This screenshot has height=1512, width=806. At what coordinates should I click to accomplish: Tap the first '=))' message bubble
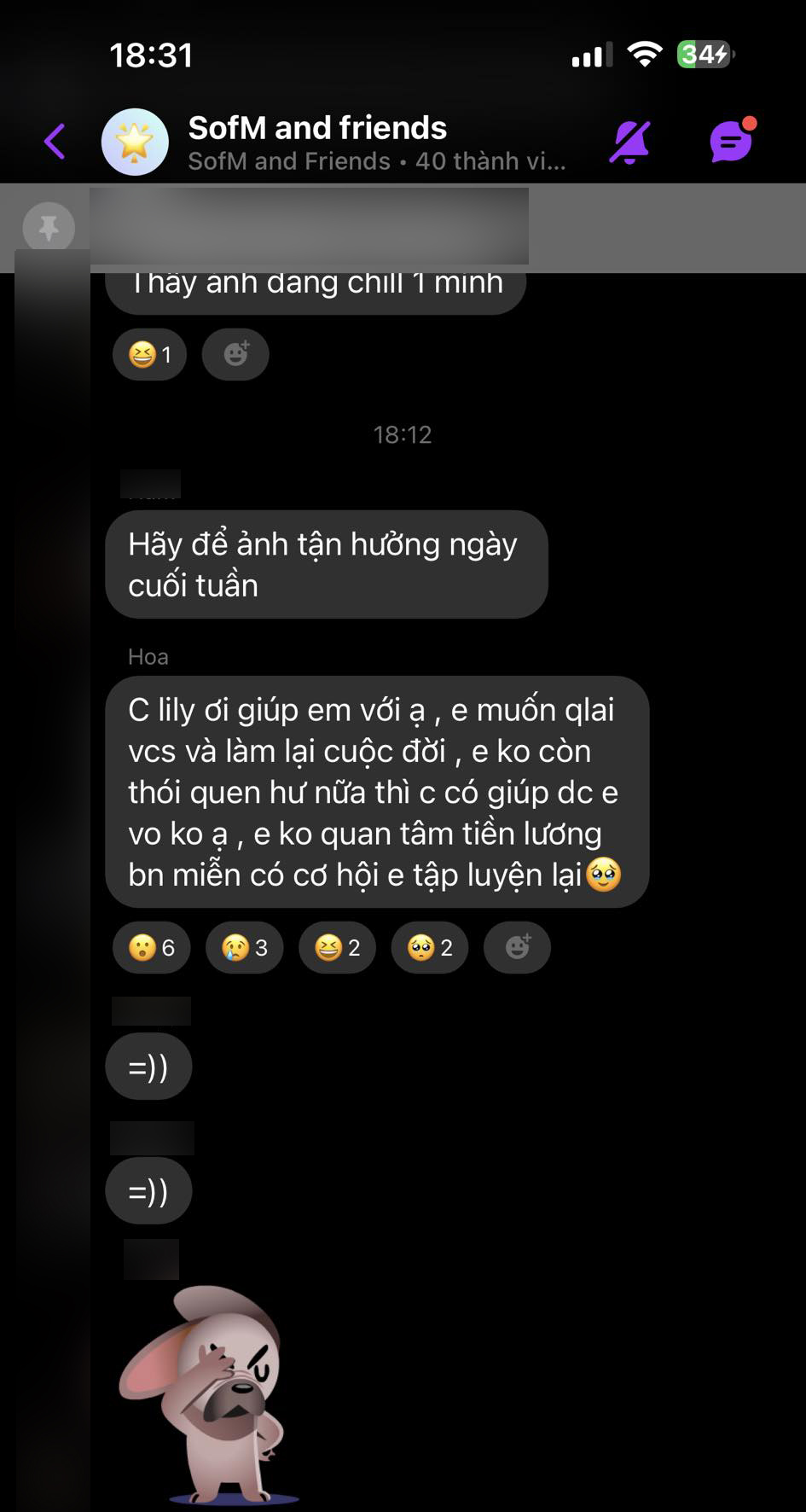pos(148,1065)
